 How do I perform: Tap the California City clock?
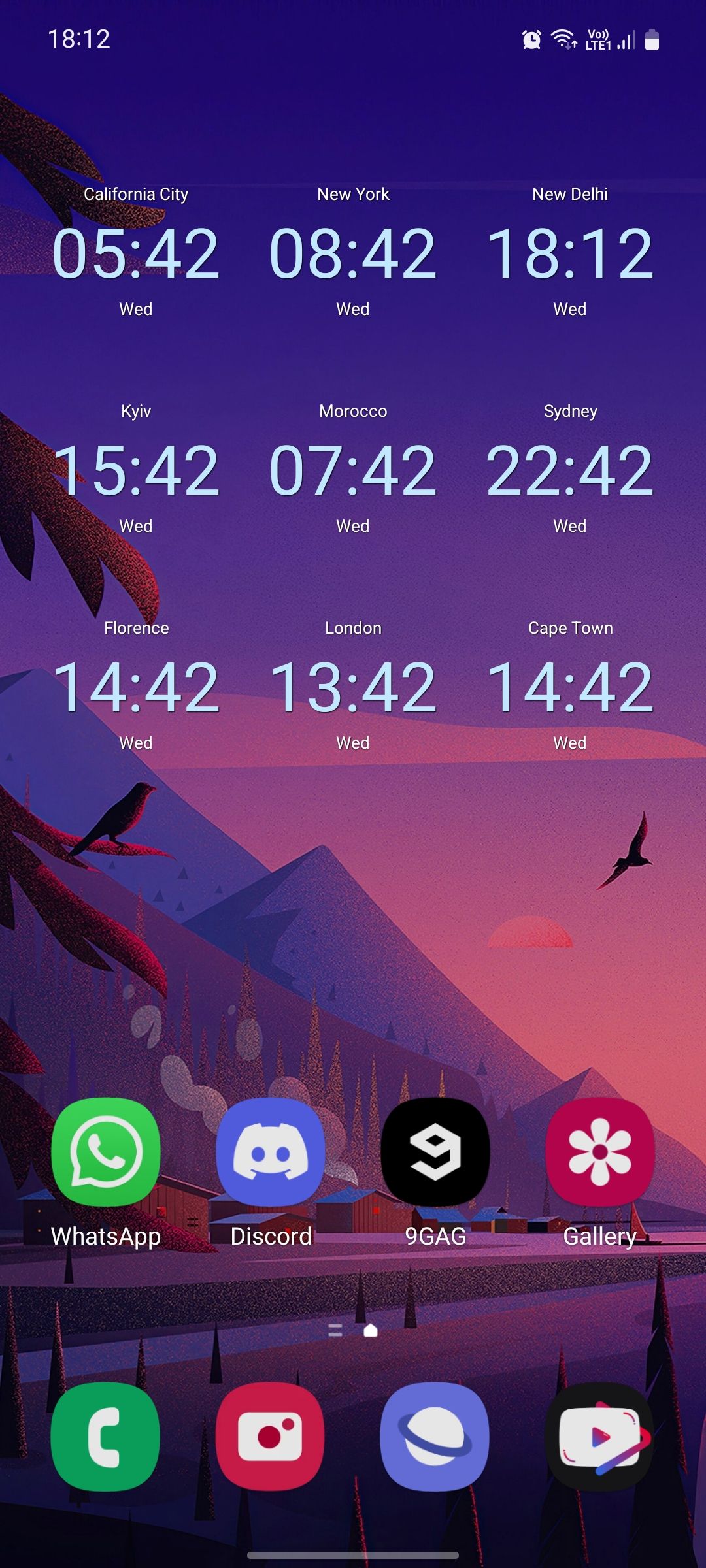coord(136,253)
